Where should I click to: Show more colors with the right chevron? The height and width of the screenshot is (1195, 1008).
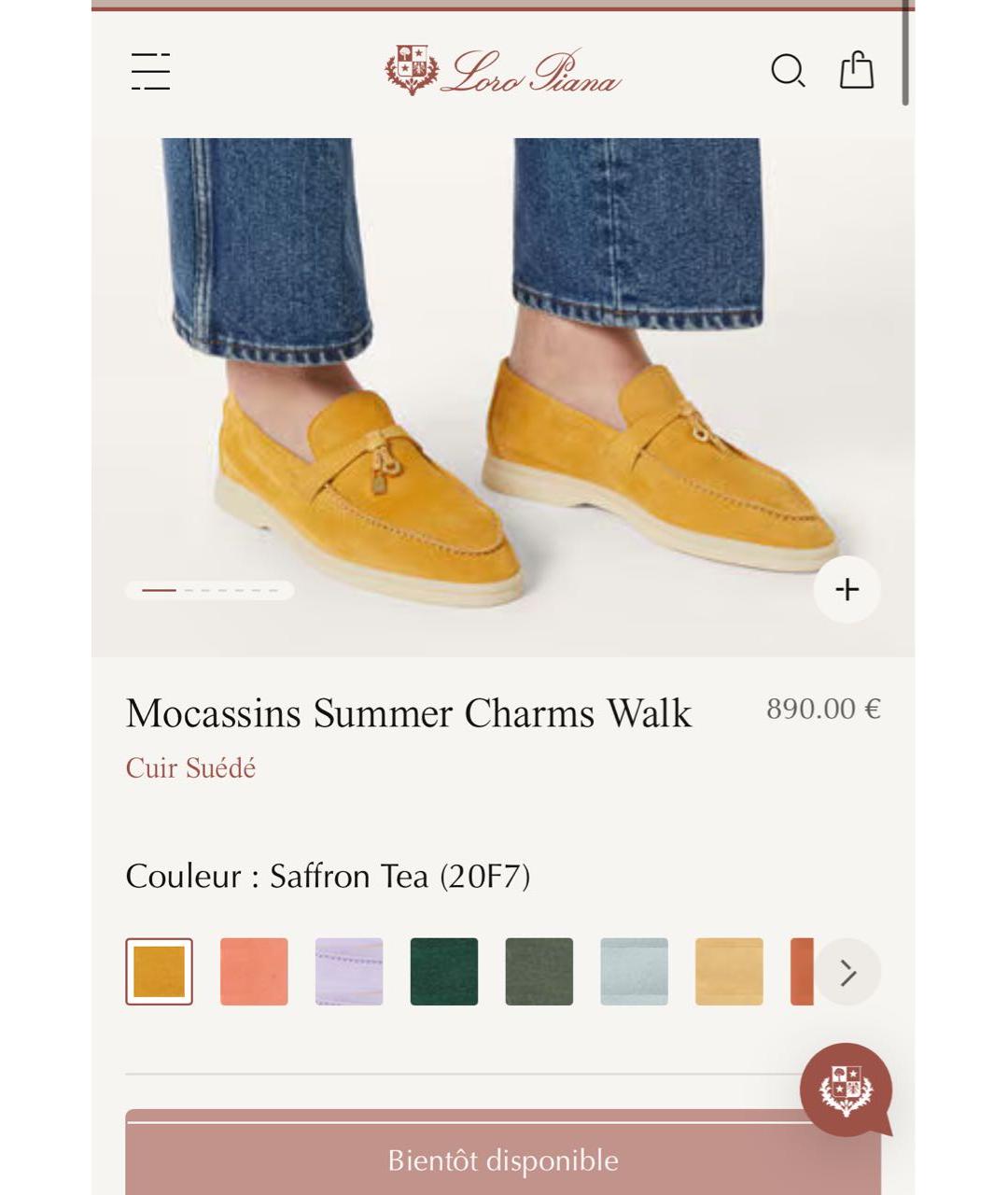click(x=847, y=972)
